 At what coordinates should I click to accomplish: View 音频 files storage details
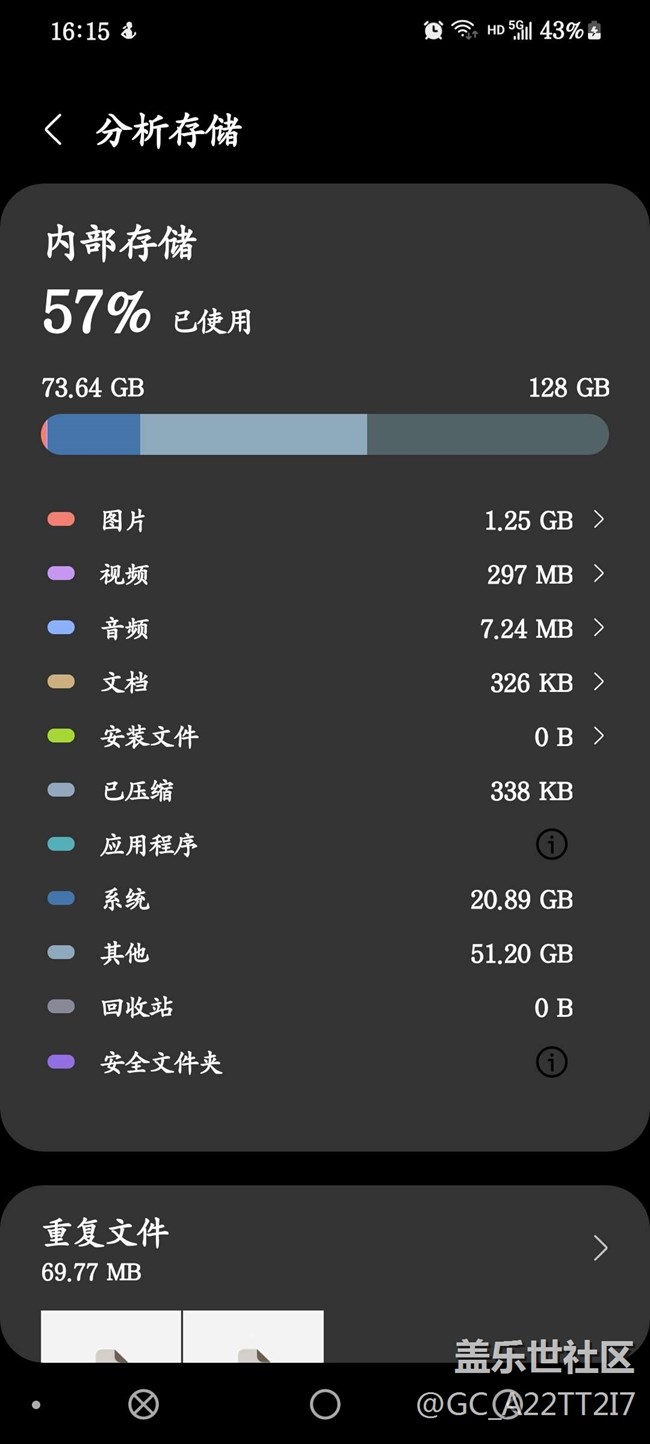coord(325,628)
